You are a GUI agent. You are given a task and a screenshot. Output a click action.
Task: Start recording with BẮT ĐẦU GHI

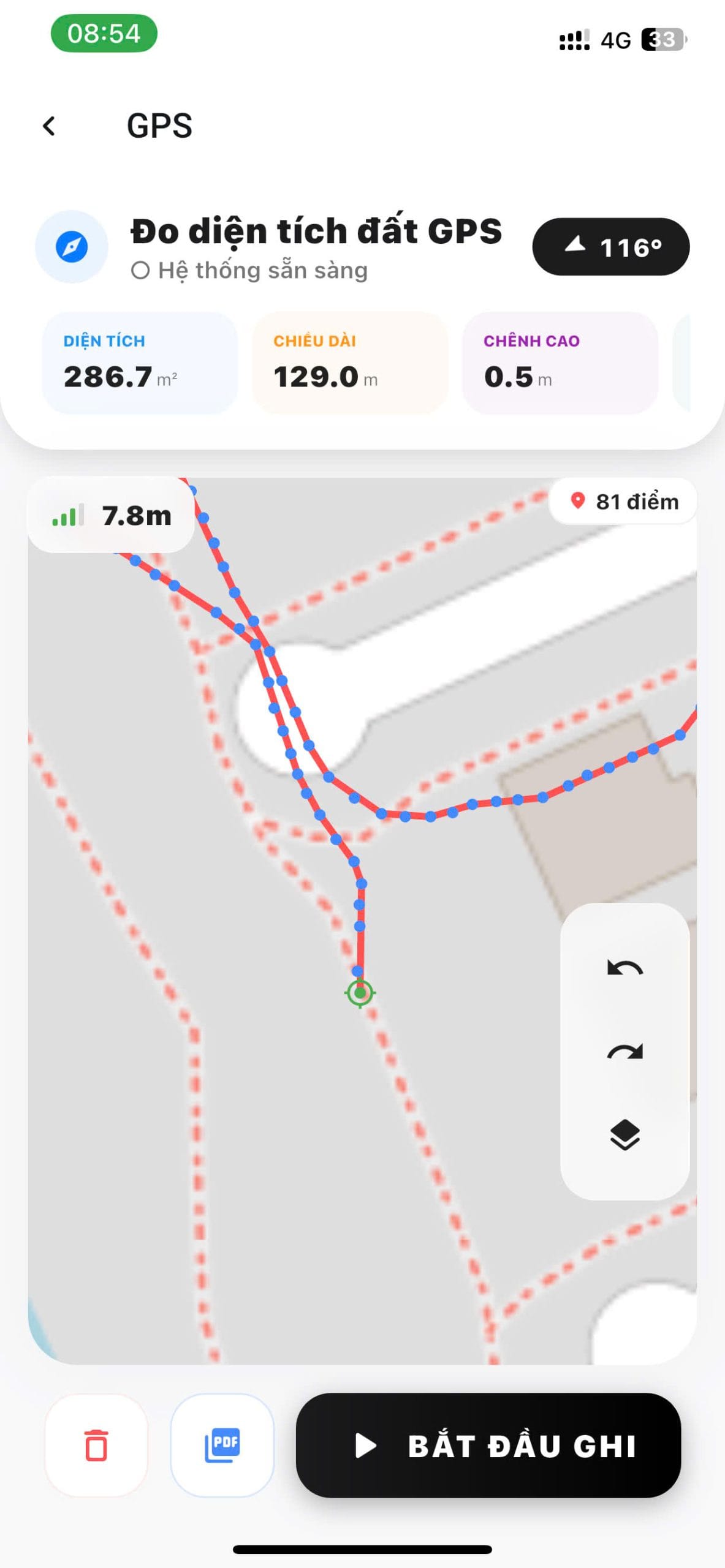click(488, 1445)
